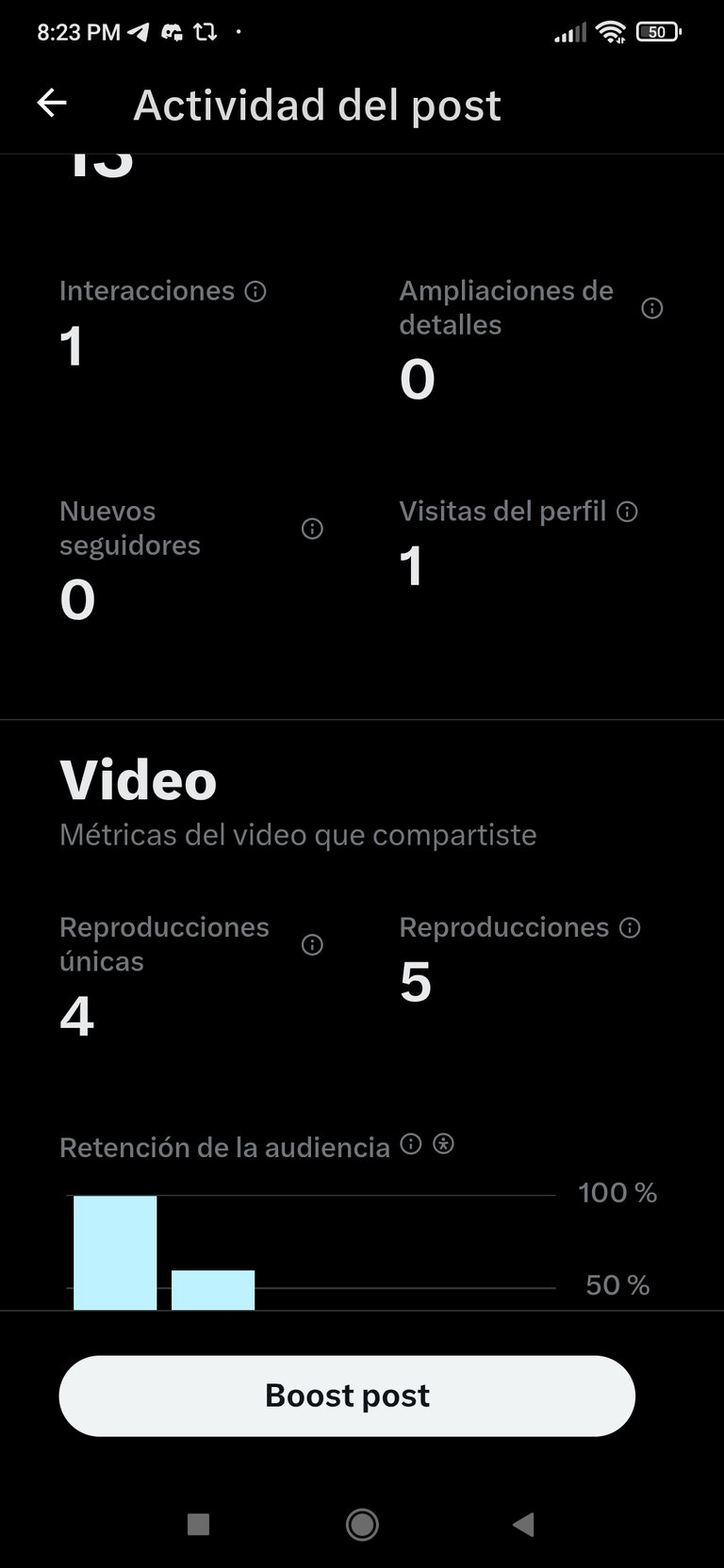The height and width of the screenshot is (1568, 724).
Task: Go back from Actividad del post
Action: tap(52, 104)
